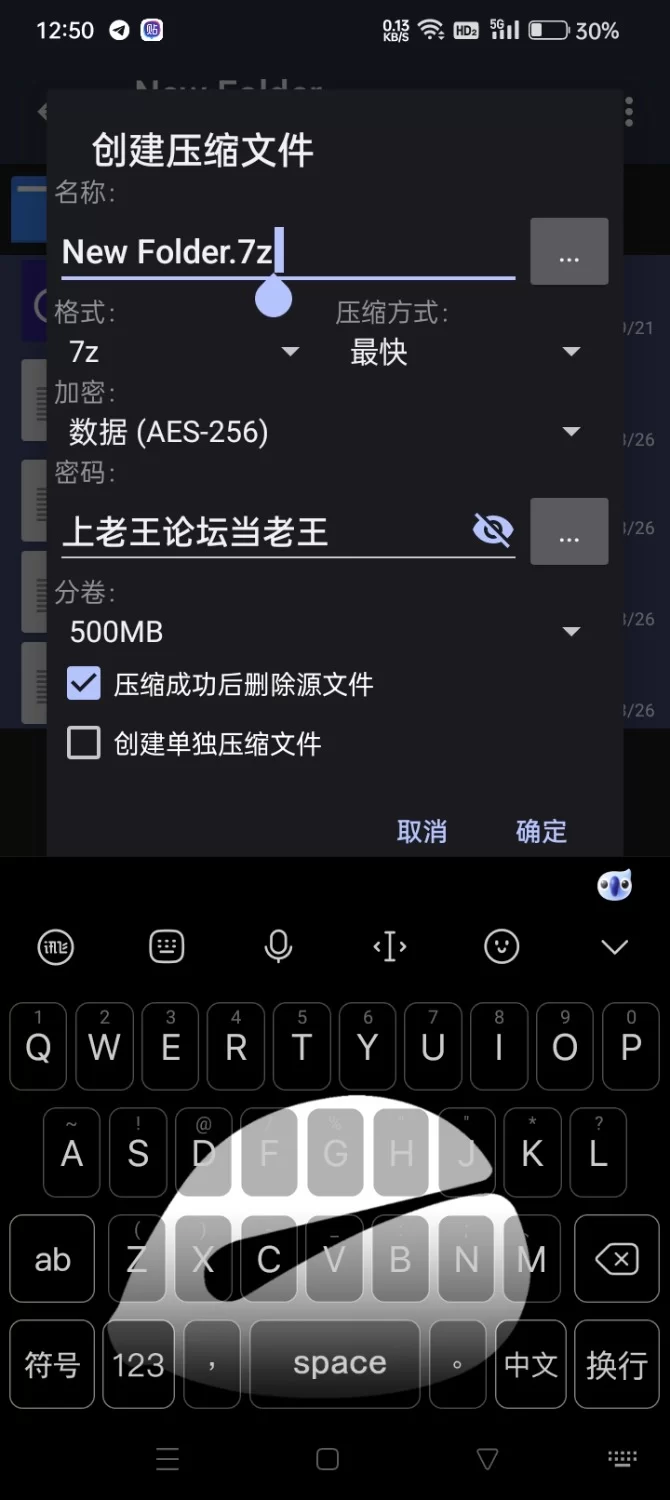The height and width of the screenshot is (1500, 670).
Task: Tap the archive name field New Folder.7z
Action: 280,252
